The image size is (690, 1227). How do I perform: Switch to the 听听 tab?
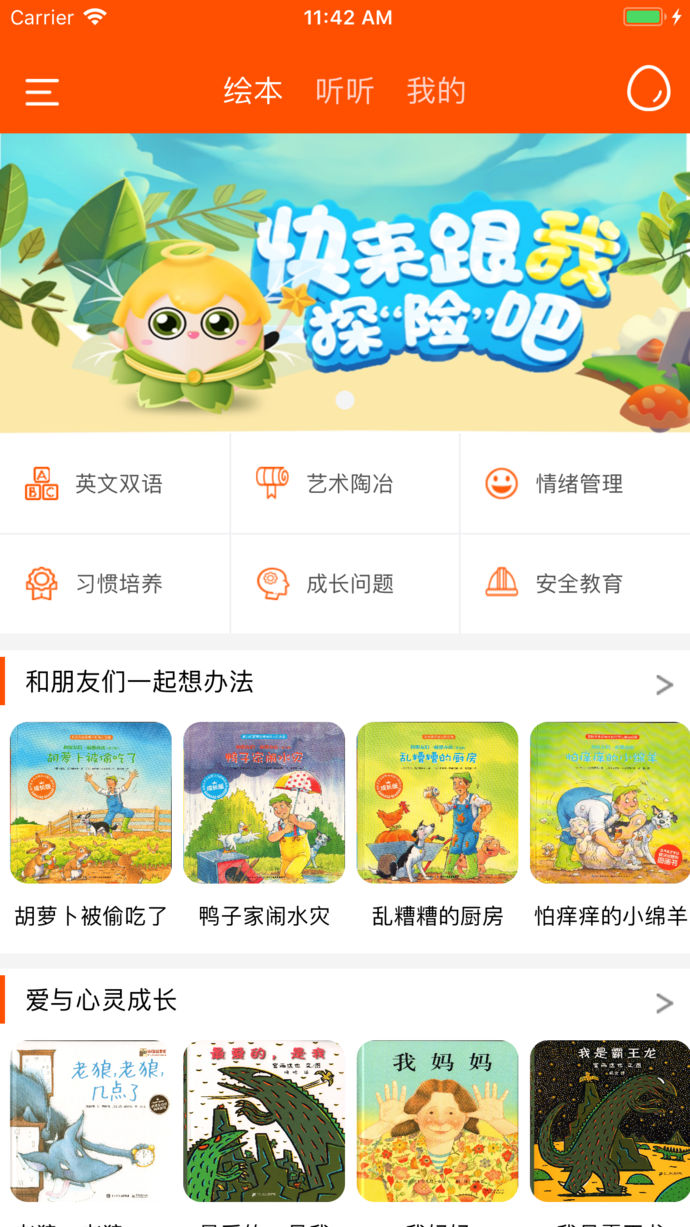pos(345,91)
